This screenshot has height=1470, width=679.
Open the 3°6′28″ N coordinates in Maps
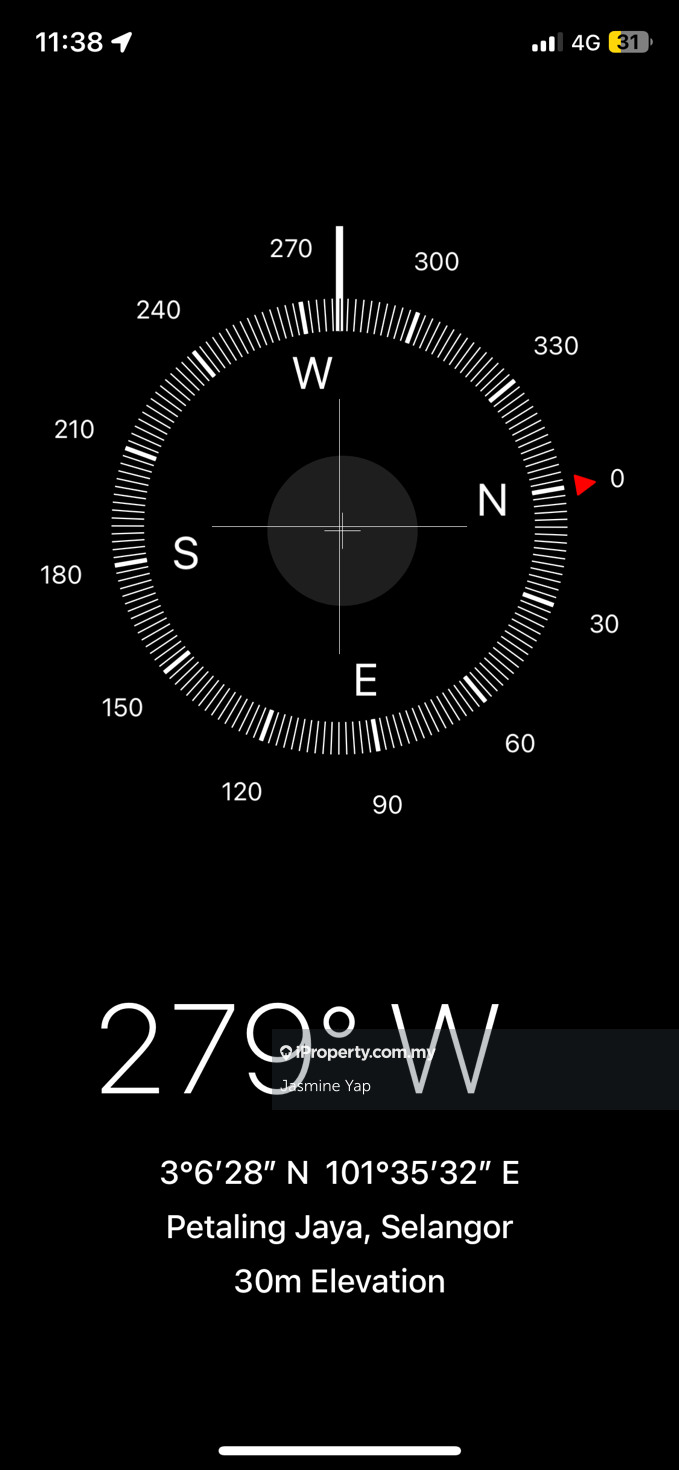coord(339,1172)
